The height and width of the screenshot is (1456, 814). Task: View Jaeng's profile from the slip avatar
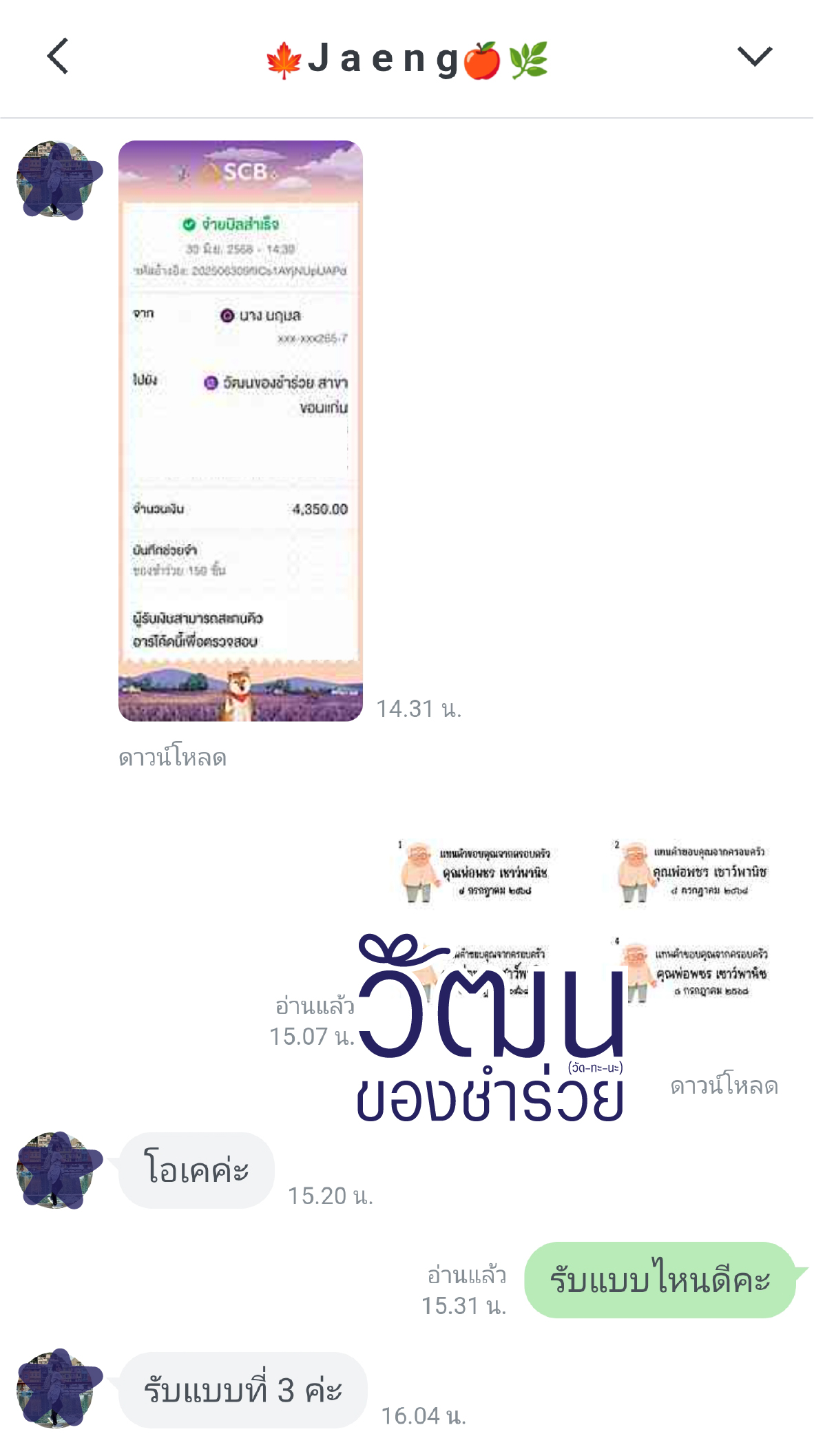point(55,180)
